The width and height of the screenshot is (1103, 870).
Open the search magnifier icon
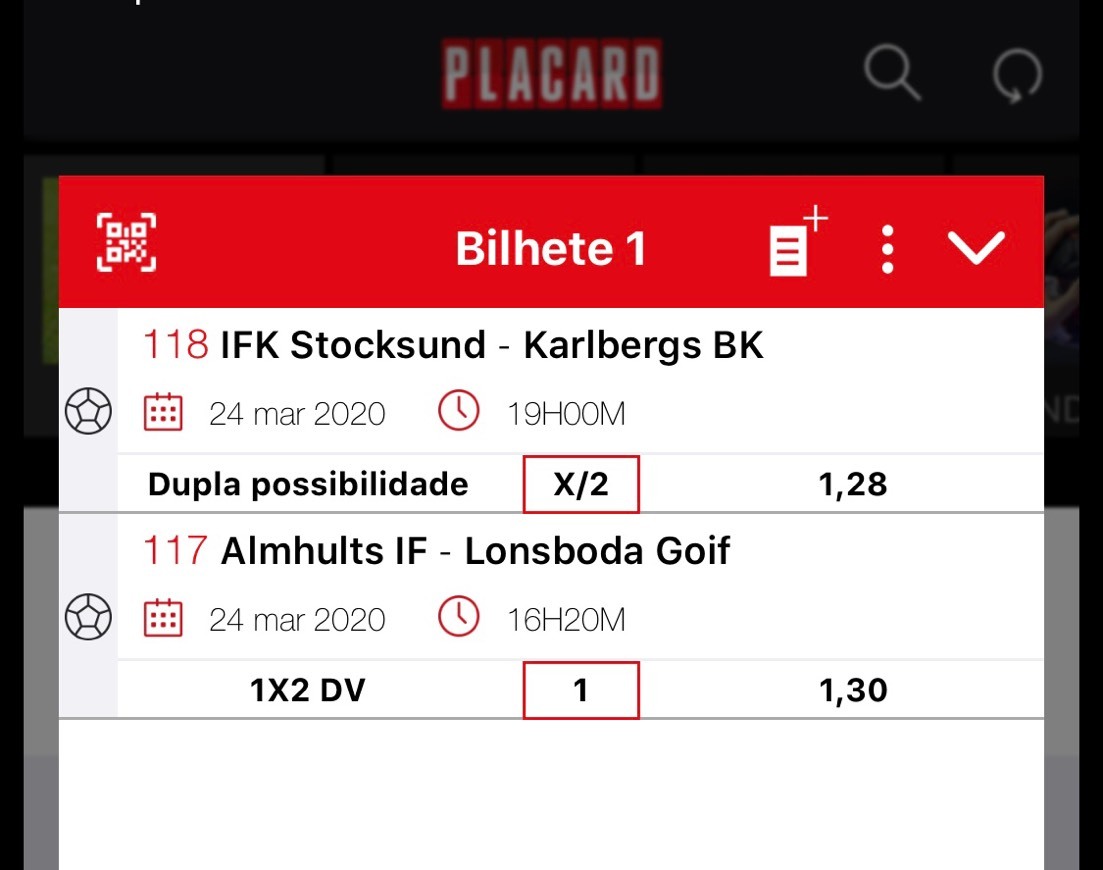click(x=891, y=74)
